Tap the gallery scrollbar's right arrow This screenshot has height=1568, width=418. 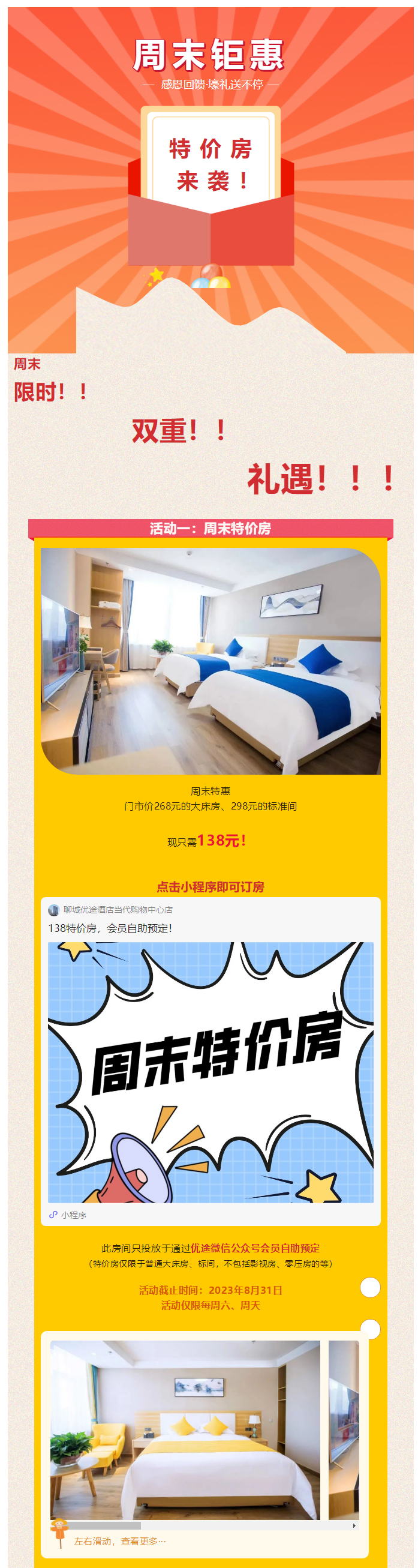coord(354,1525)
